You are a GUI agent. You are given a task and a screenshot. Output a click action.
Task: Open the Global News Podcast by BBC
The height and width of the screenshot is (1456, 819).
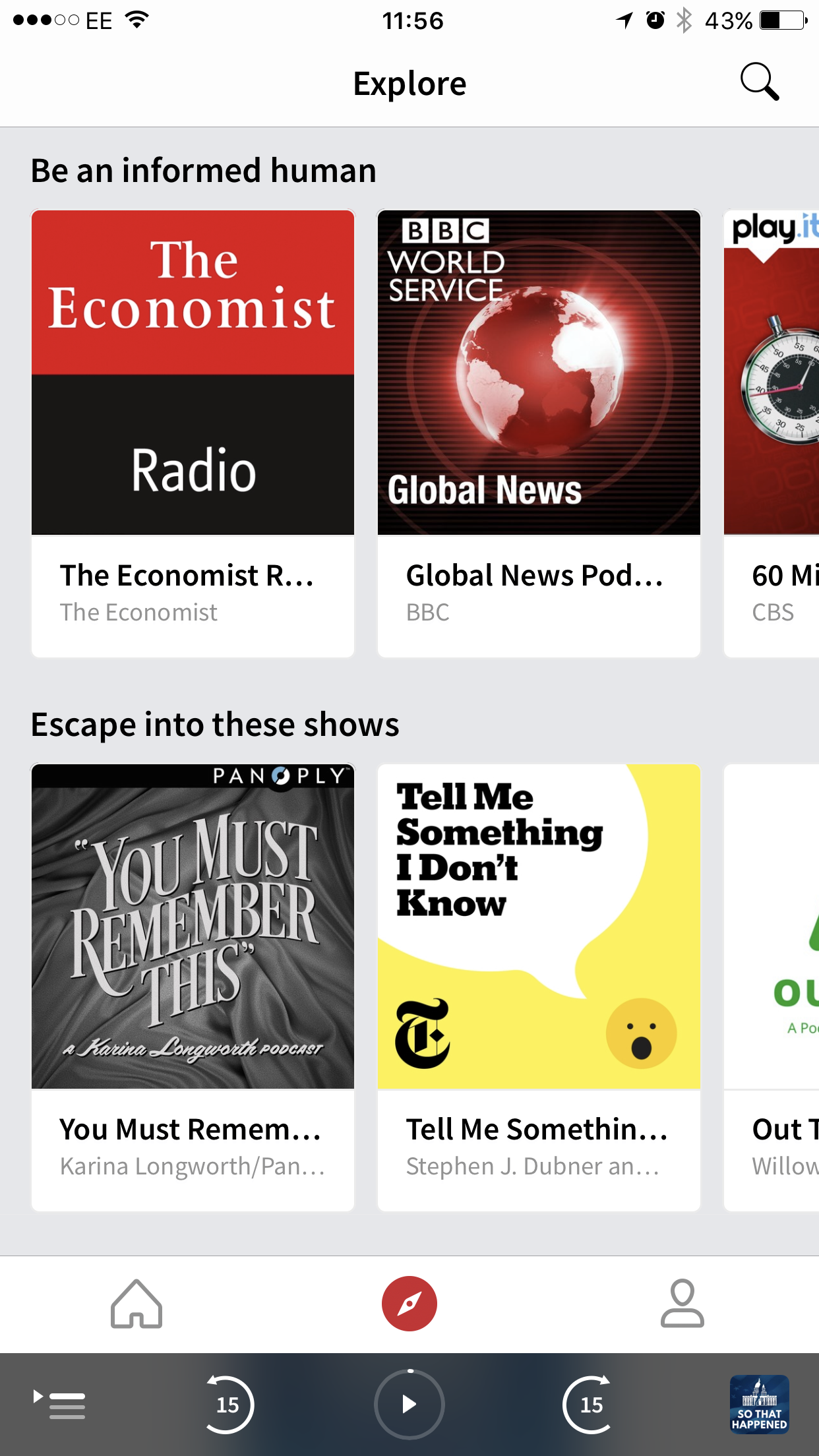(x=539, y=433)
